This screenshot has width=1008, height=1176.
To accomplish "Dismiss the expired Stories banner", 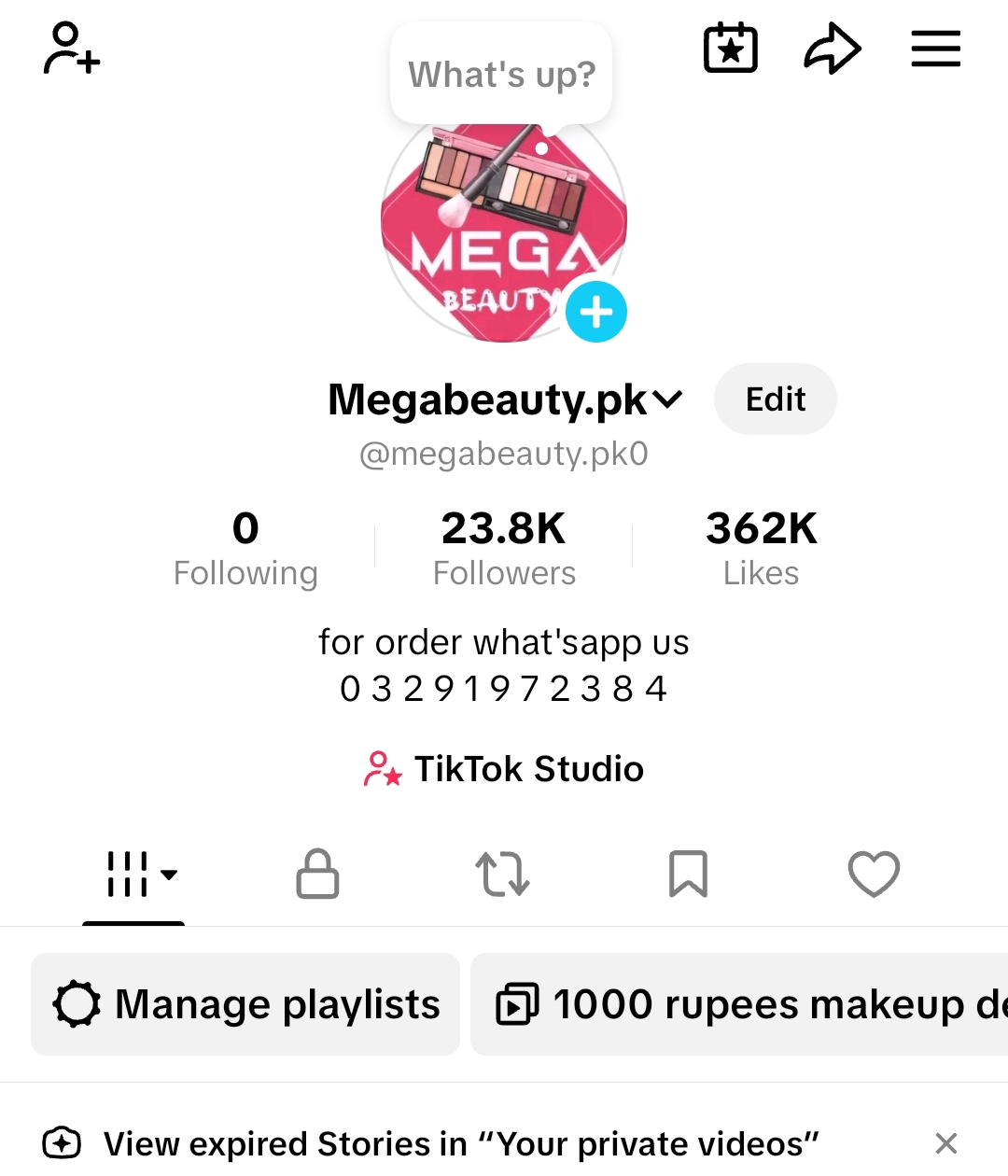I will click(x=945, y=1143).
